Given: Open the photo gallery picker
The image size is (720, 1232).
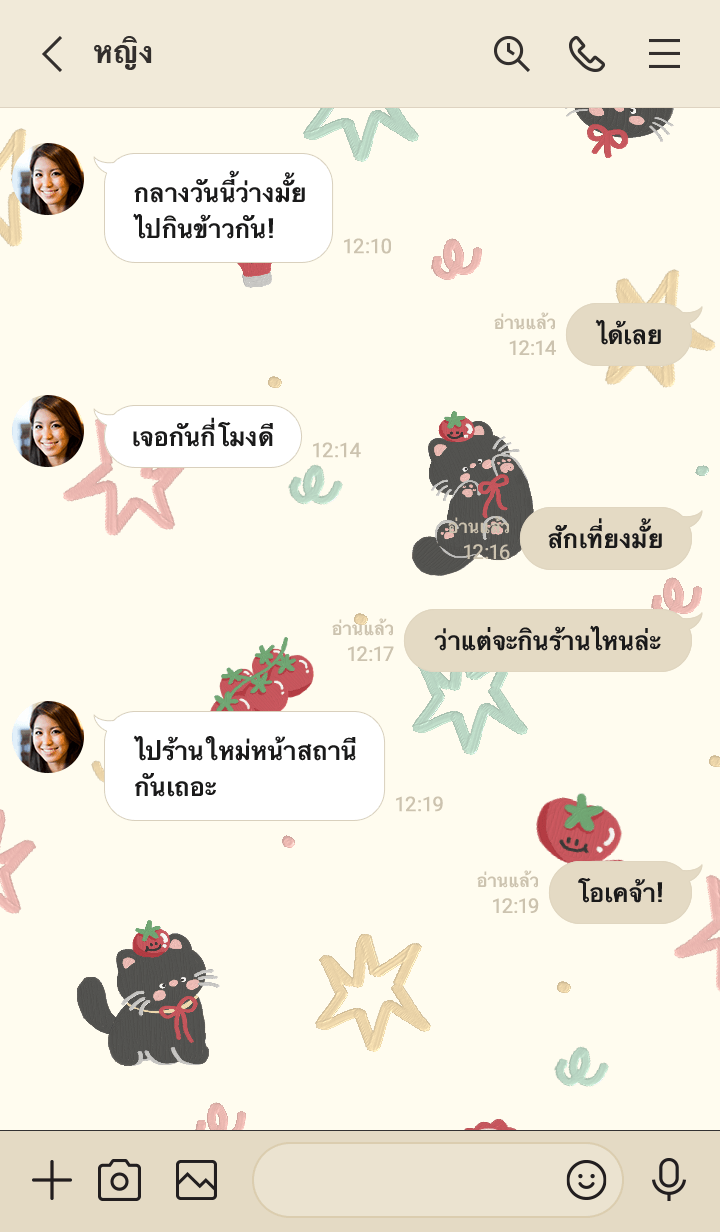Looking at the screenshot, I should coord(196,1181).
